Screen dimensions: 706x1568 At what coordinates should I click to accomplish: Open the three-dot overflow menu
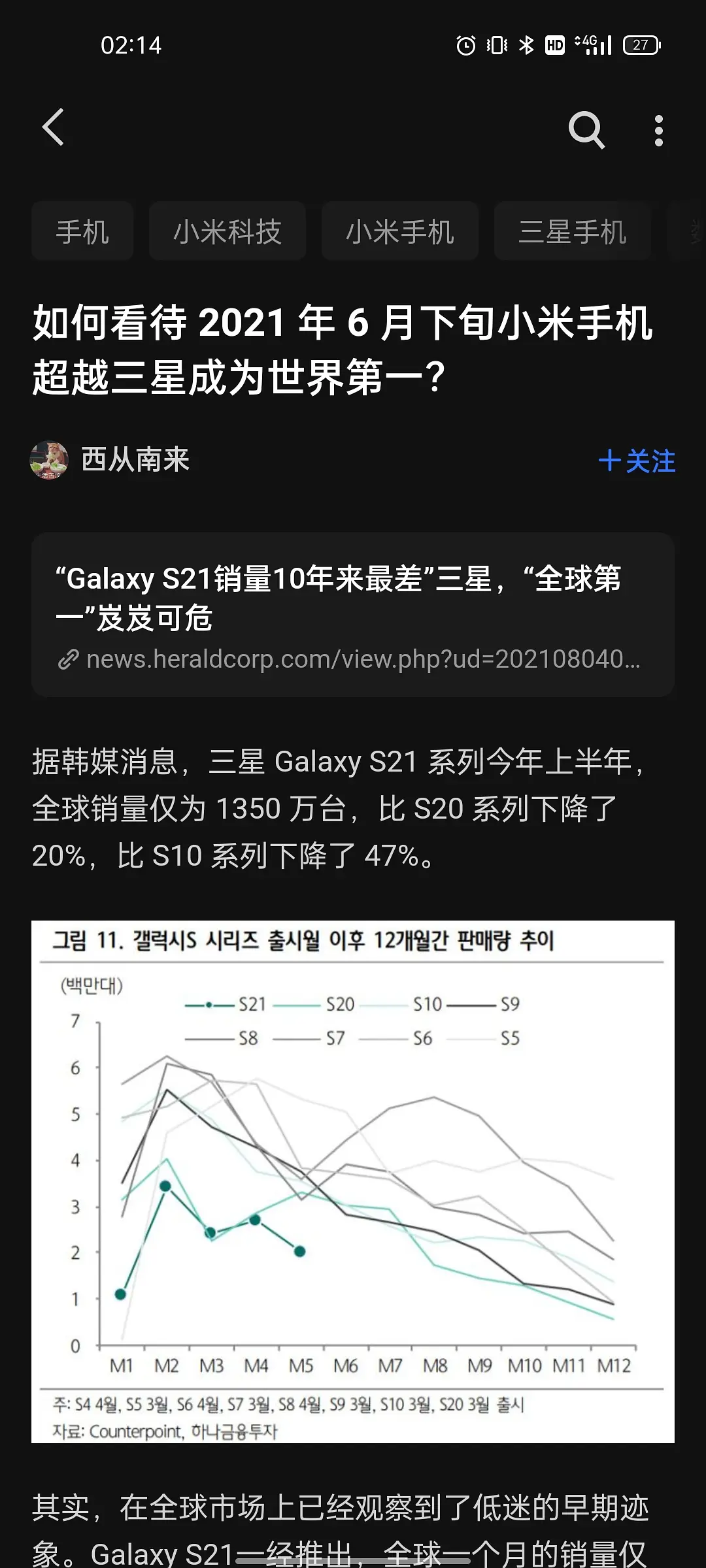click(x=658, y=131)
